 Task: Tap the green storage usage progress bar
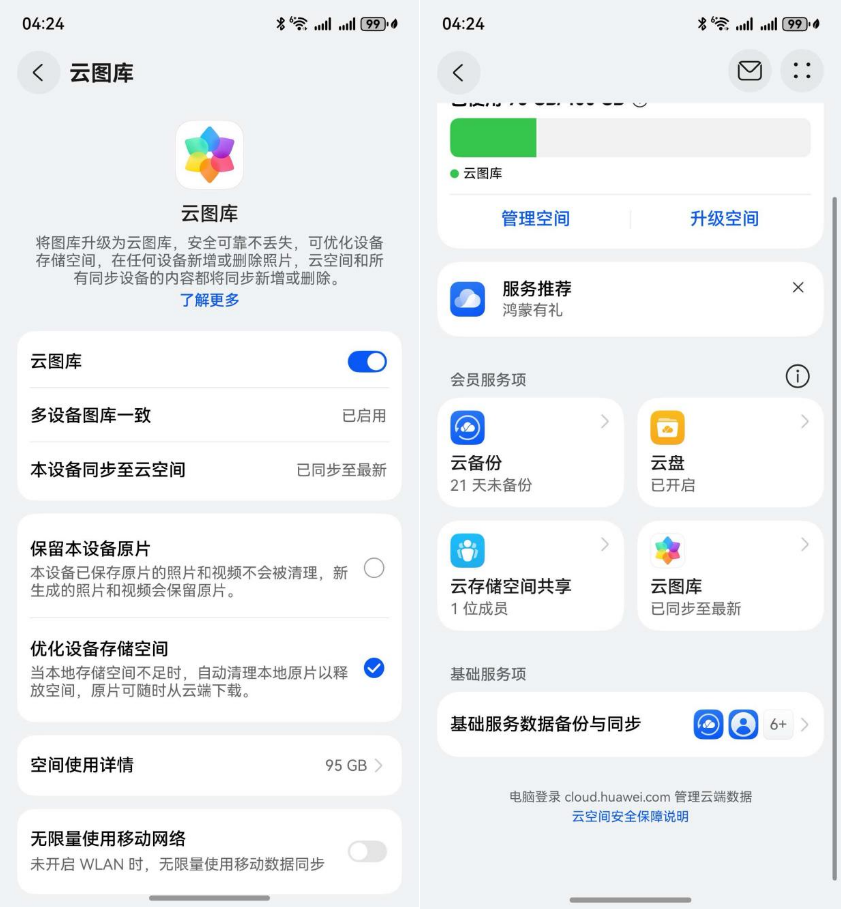point(495,136)
